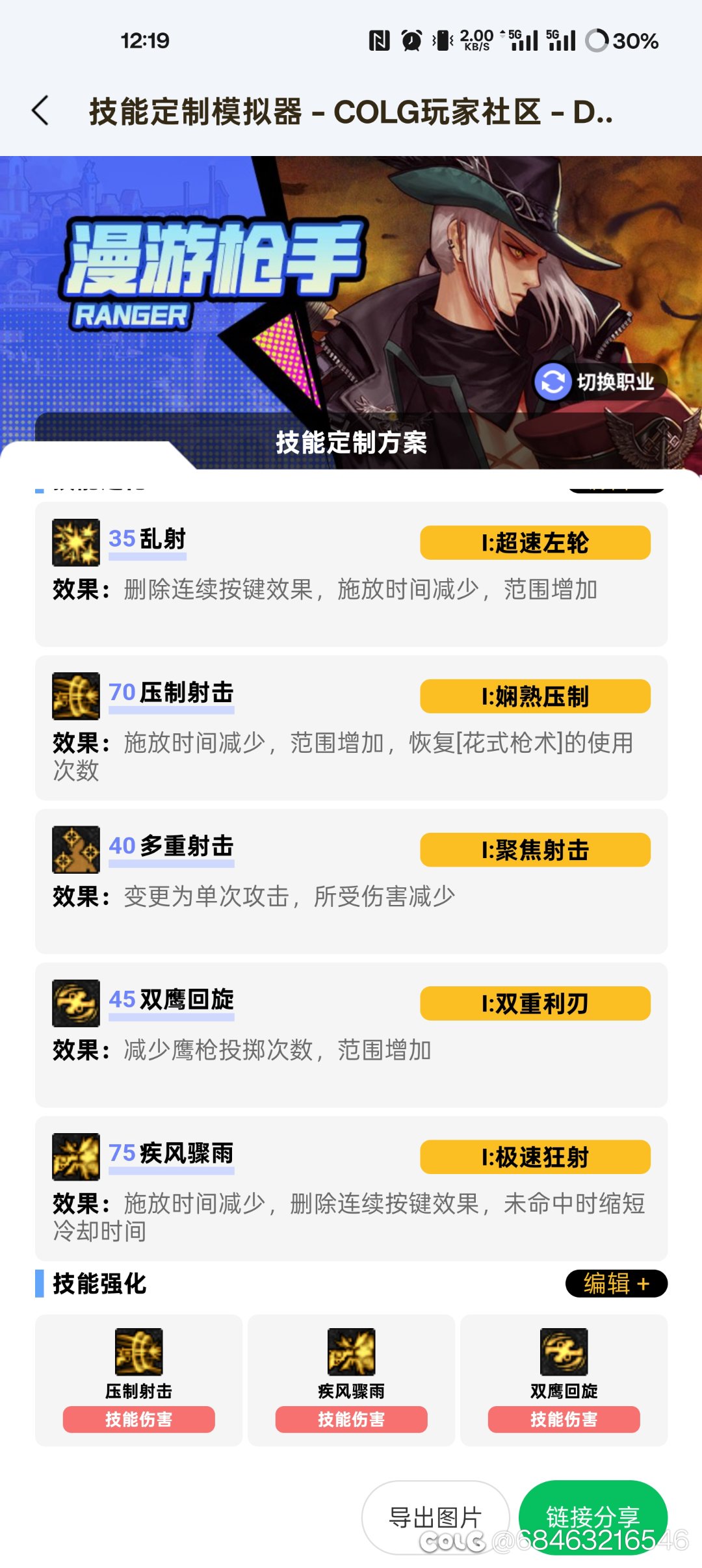Image resolution: width=702 pixels, height=1568 pixels.
Task: Tap 导出图片 to export the image
Action: [x=435, y=1517]
